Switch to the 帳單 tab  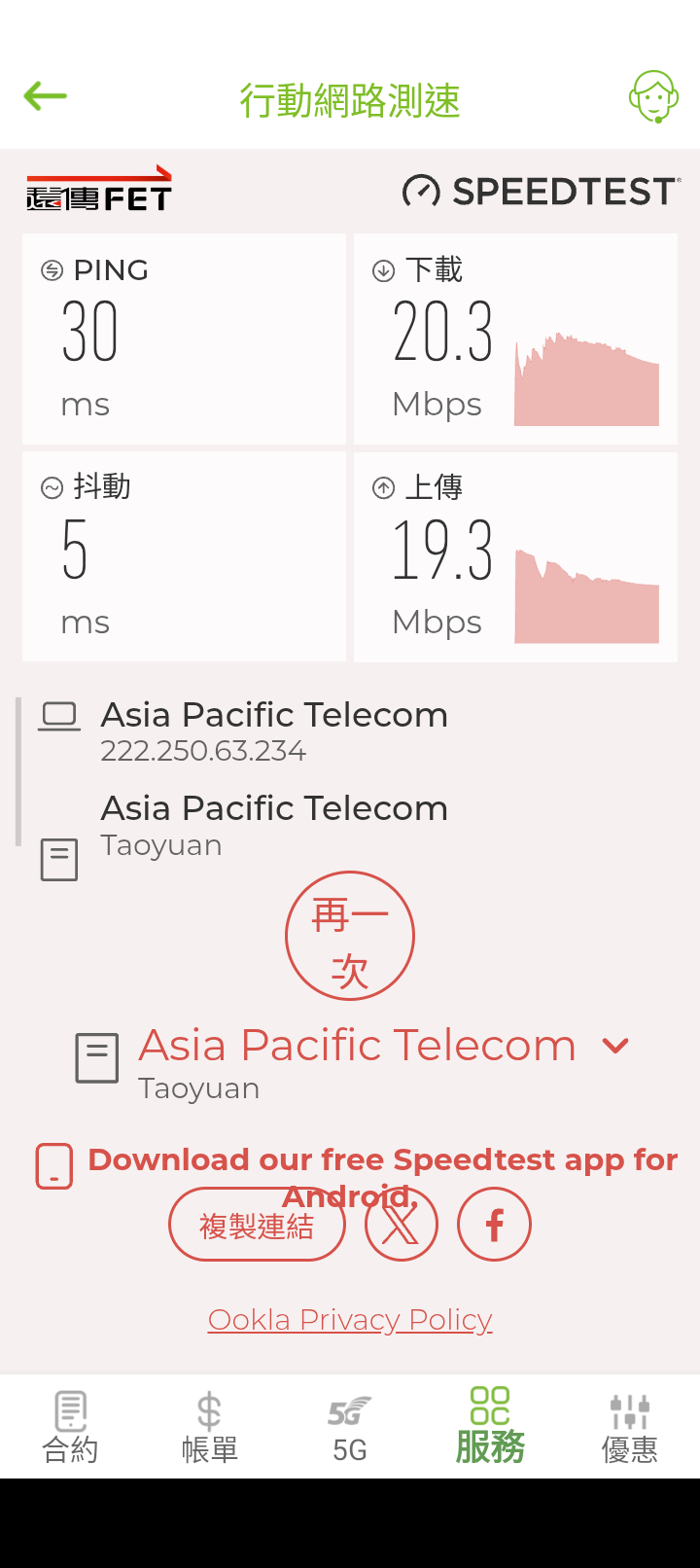click(210, 1427)
